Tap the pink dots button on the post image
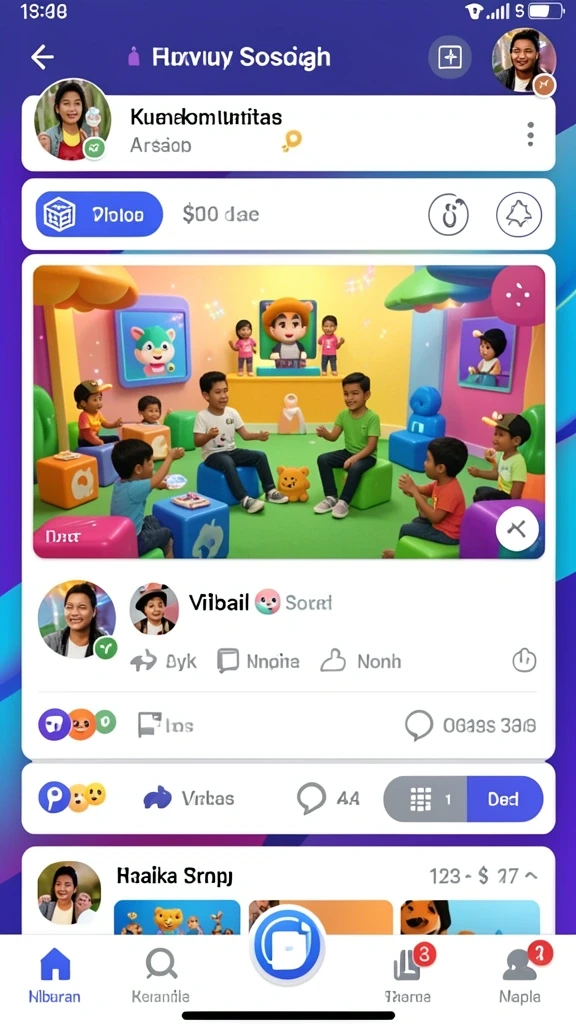The height and width of the screenshot is (1024, 576). coord(517,295)
